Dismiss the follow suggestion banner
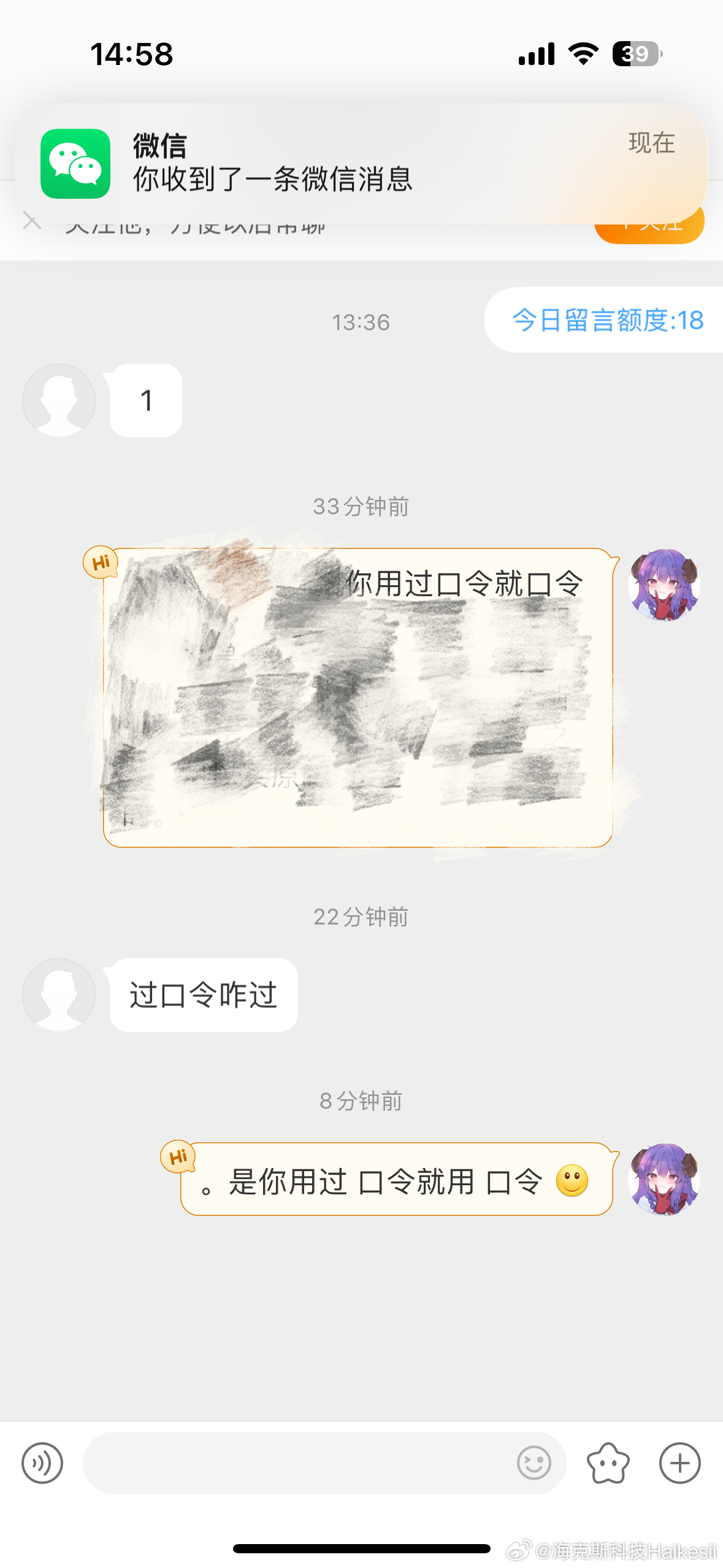The image size is (723, 1568). (32, 221)
